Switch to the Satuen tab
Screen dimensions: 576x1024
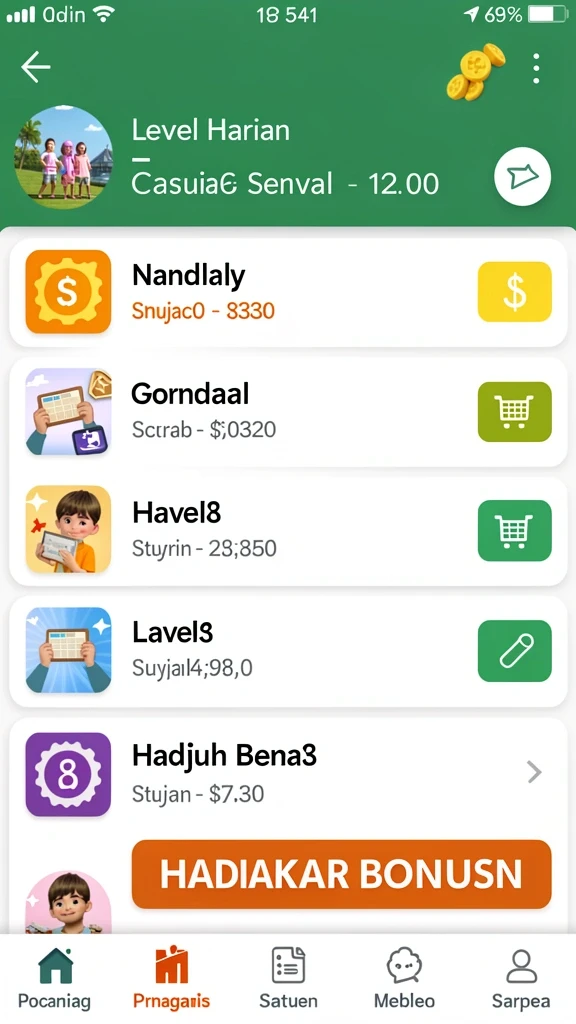click(x=288, y=979)
